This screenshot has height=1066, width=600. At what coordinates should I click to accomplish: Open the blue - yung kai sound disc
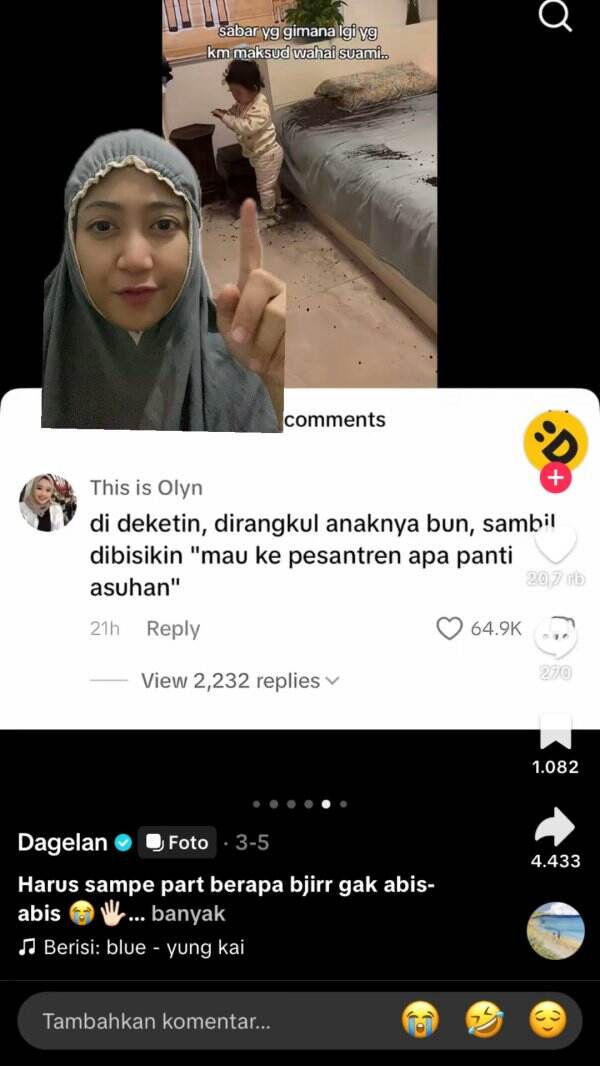(556, 931)
